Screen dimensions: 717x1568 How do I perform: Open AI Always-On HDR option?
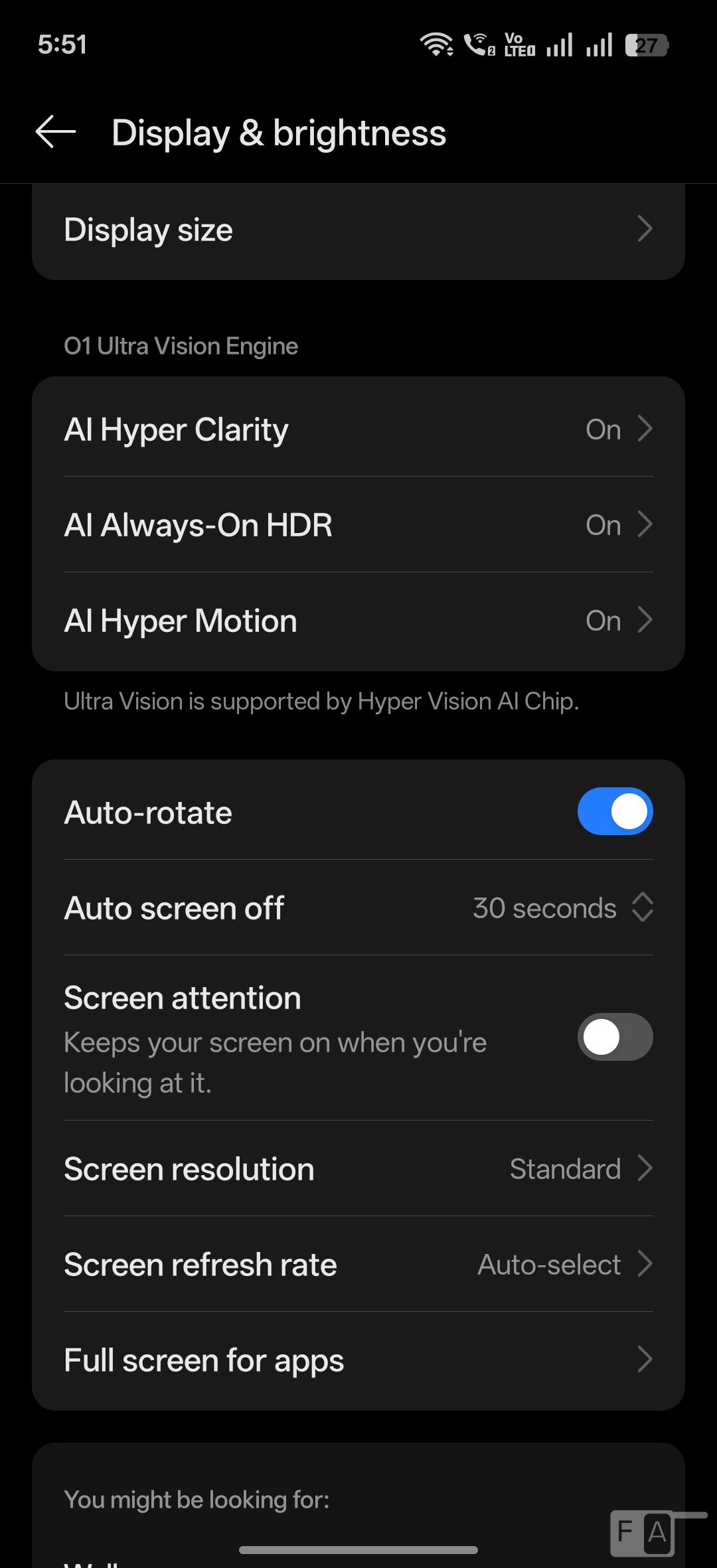pos(358,524)
